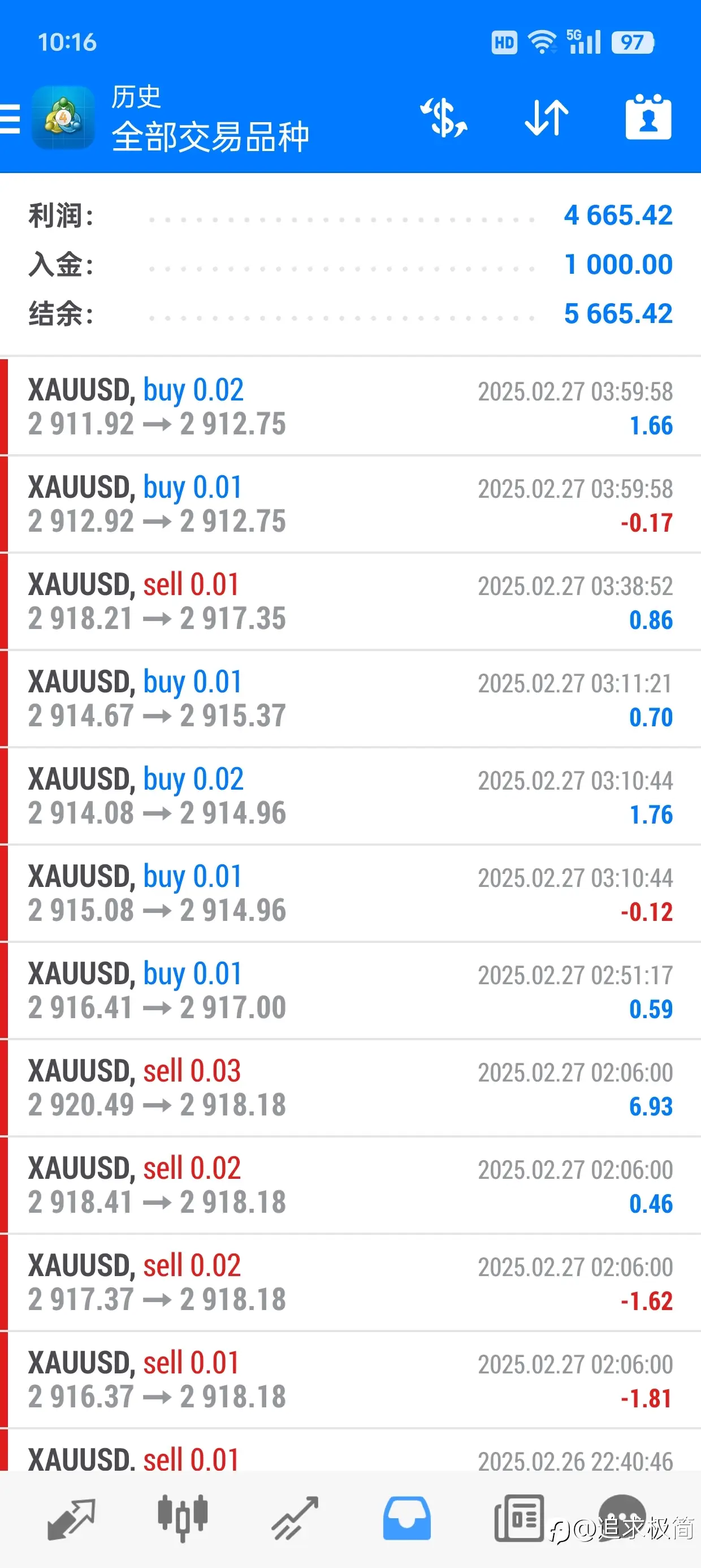Switch to the Trade tab

tap(295, 1519)
